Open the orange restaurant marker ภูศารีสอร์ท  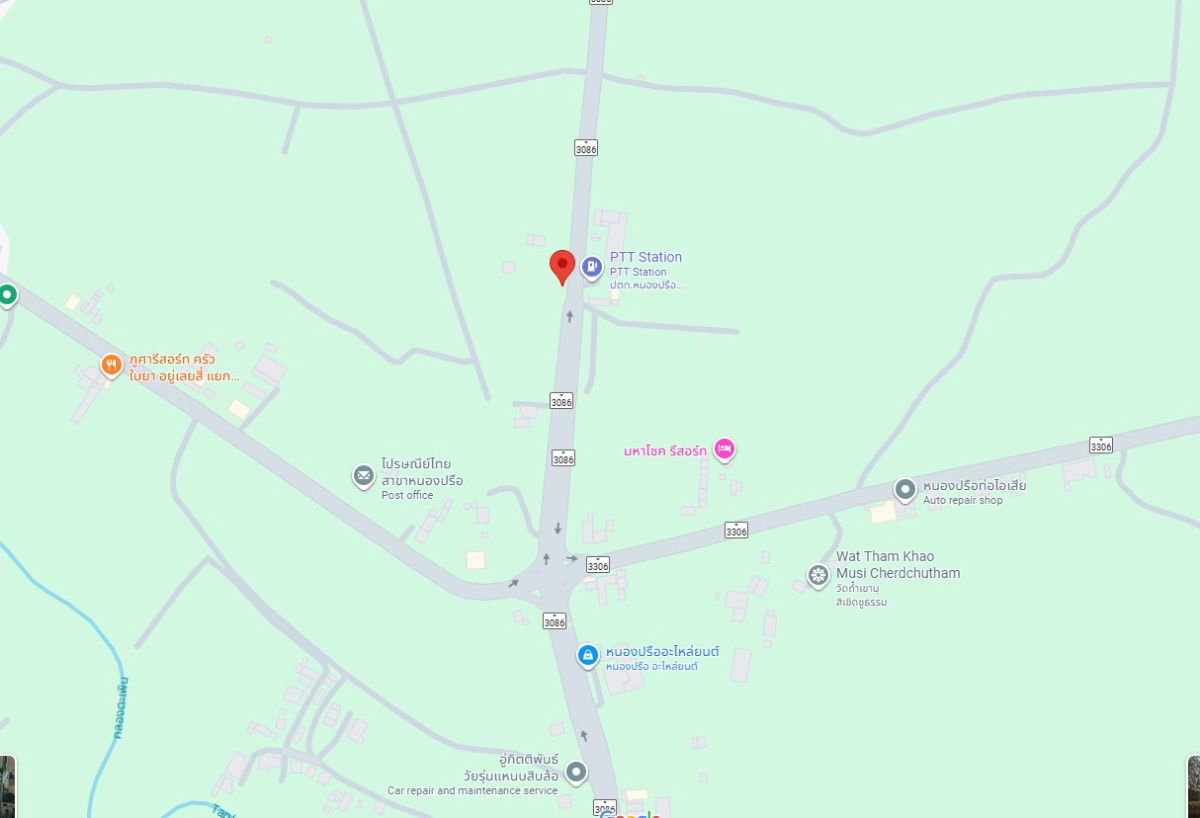coord(112,364)
